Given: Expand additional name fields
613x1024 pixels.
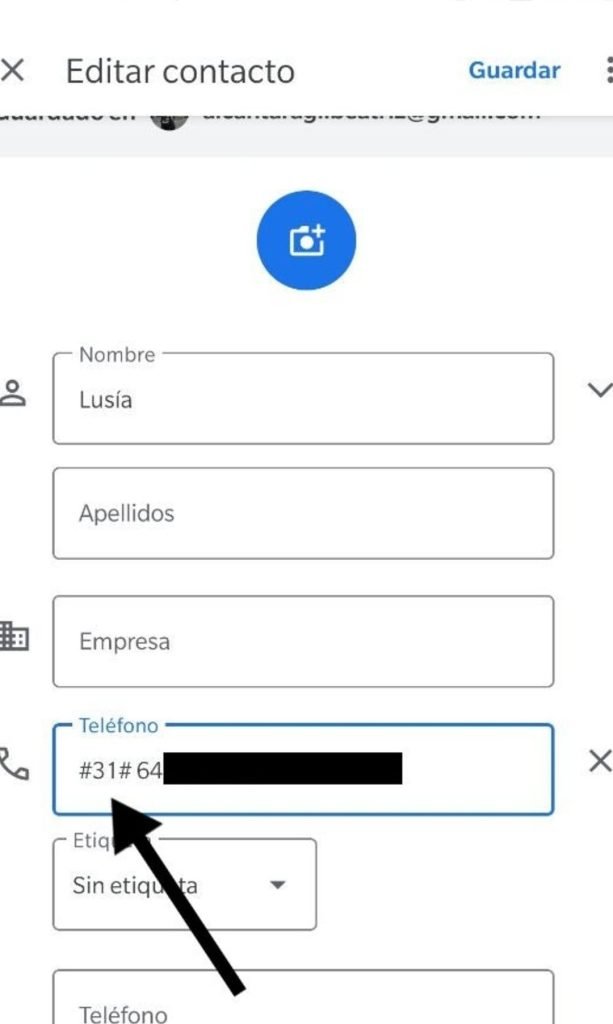Looking at the screenshot, I should pos(599,390).
